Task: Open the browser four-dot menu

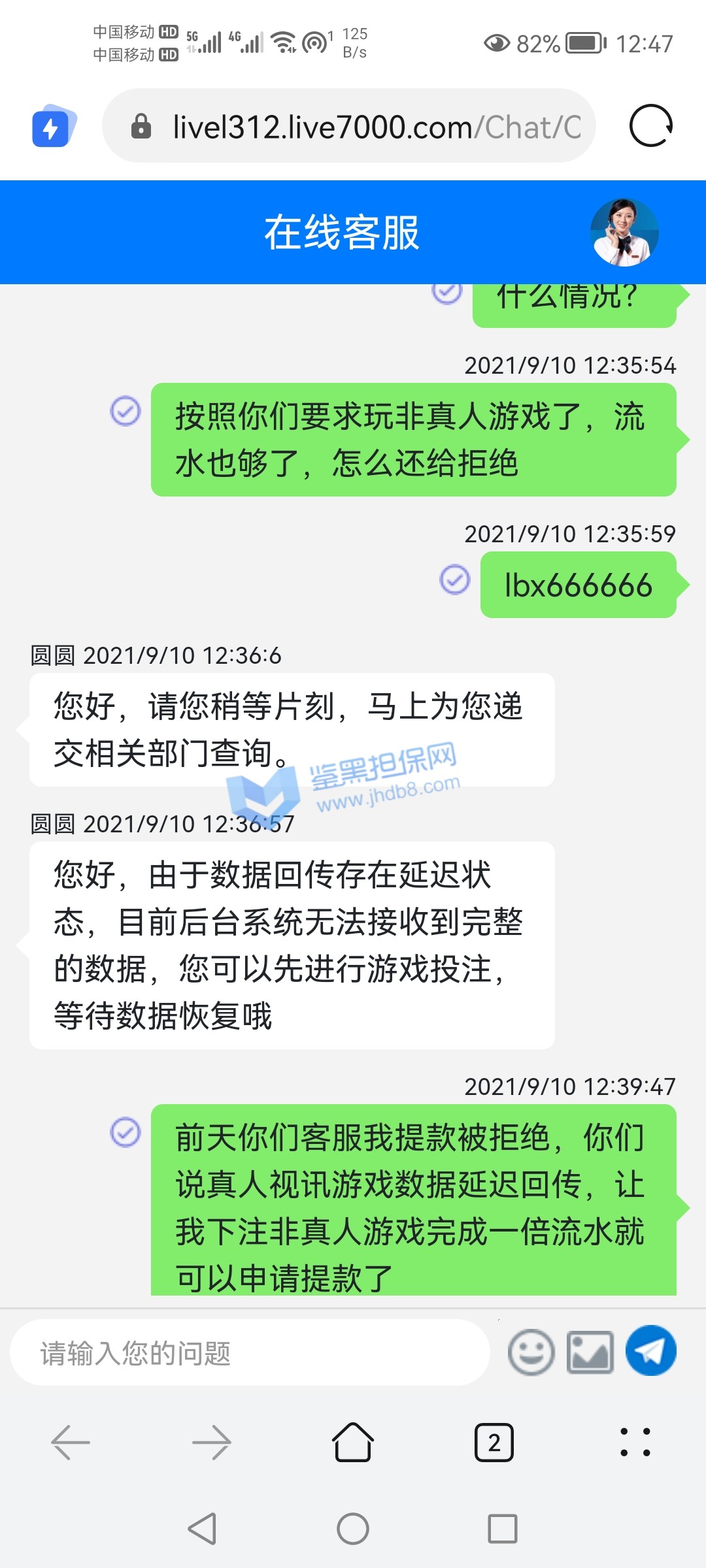Action: point(635,1442)
